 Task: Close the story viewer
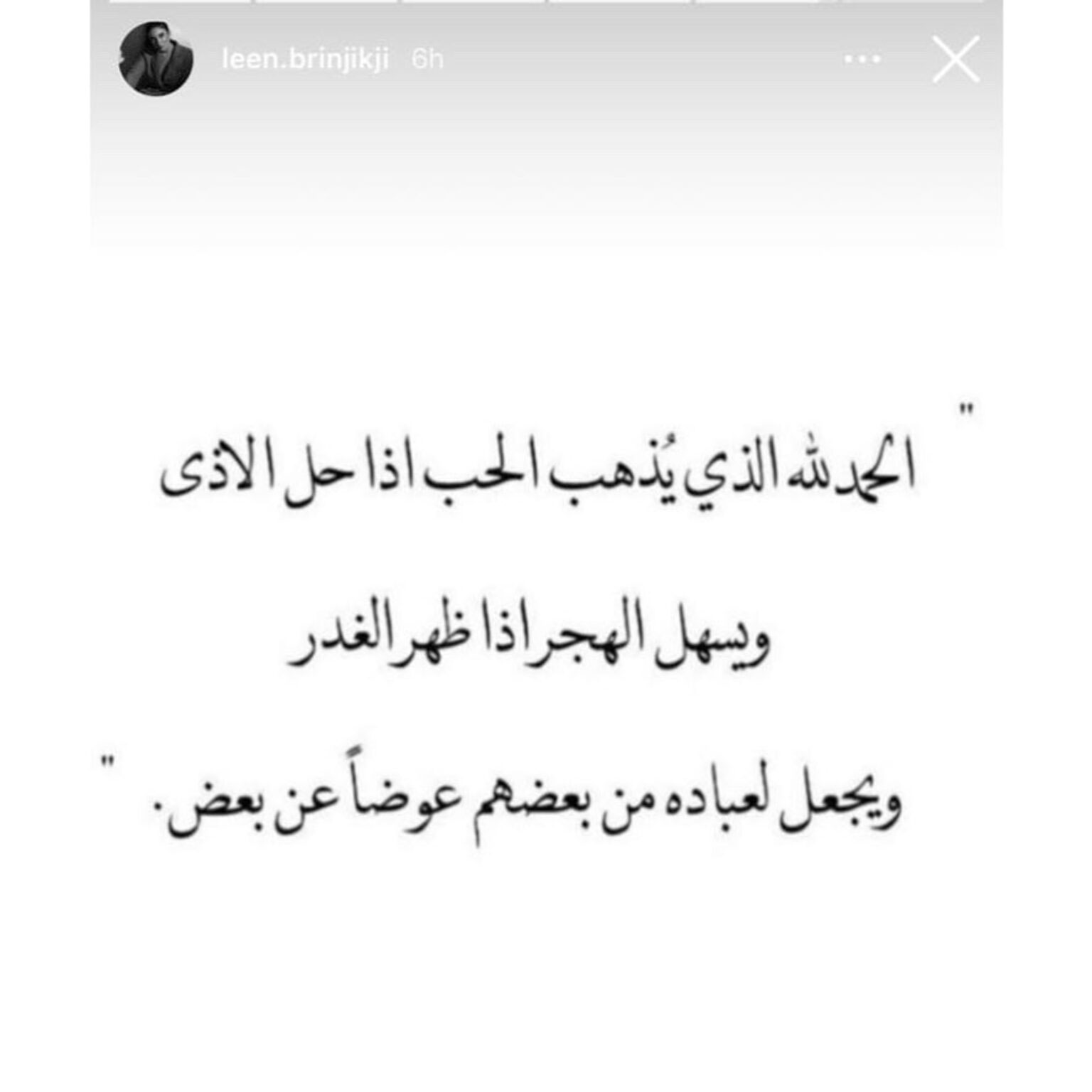point(955,60)
